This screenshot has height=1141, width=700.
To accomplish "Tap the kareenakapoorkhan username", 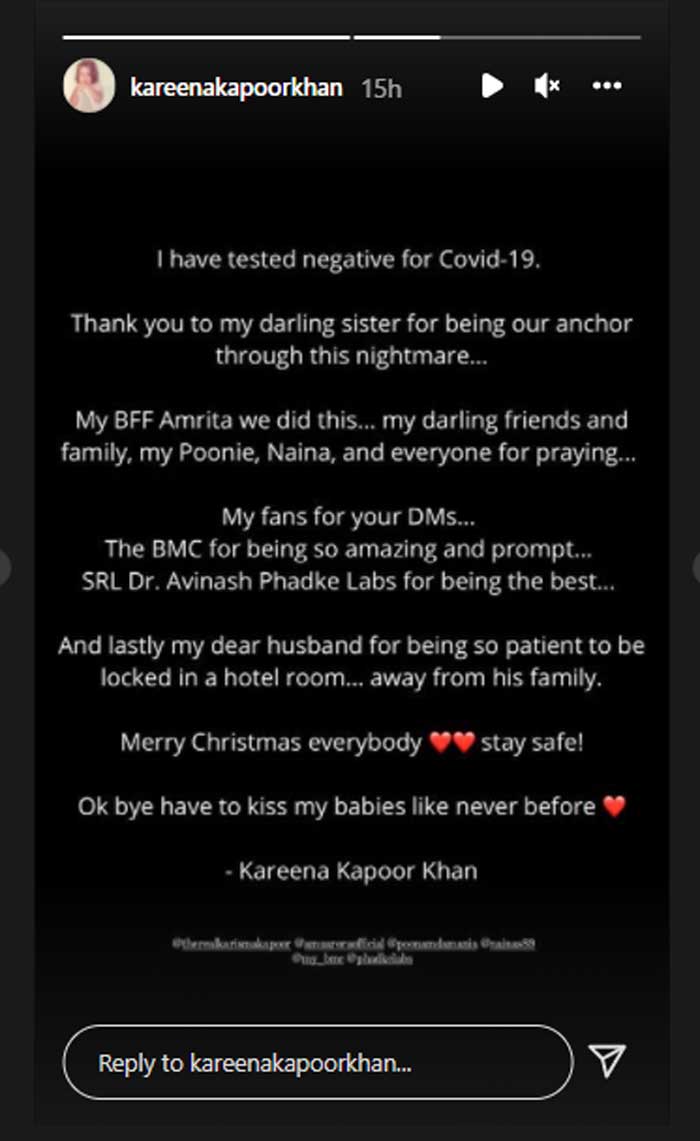I will point(236,88).
